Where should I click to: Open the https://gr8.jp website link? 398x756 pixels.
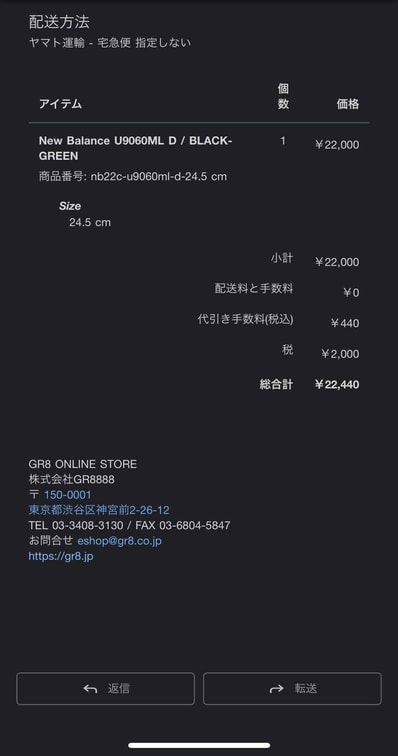61,556
